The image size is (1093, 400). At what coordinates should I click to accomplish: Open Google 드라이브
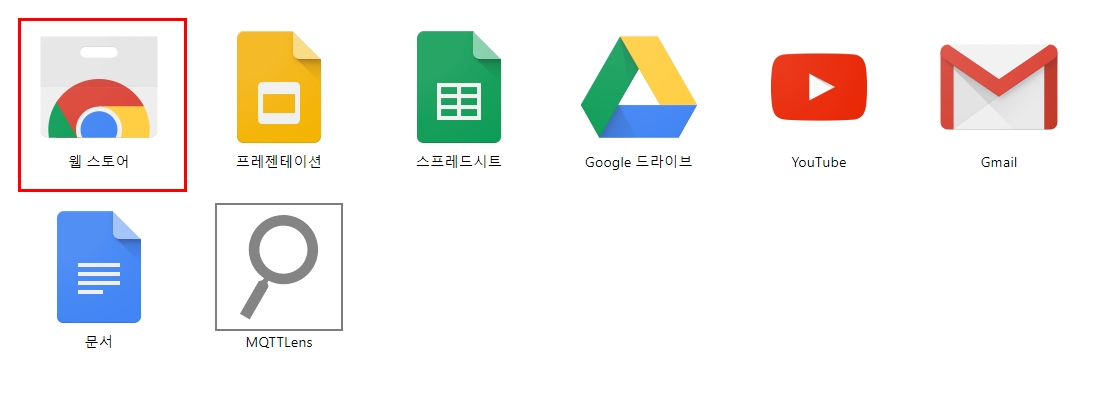pyautogui.click(x=638, y=92)
